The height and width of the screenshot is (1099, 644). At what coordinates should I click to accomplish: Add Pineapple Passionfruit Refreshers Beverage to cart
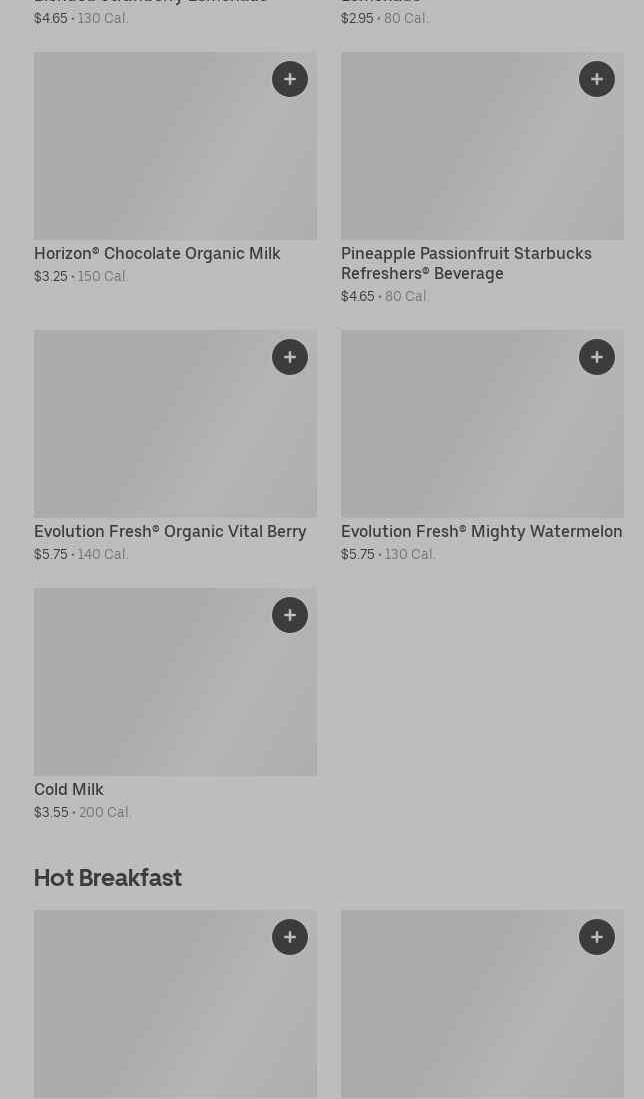(597, 79)
